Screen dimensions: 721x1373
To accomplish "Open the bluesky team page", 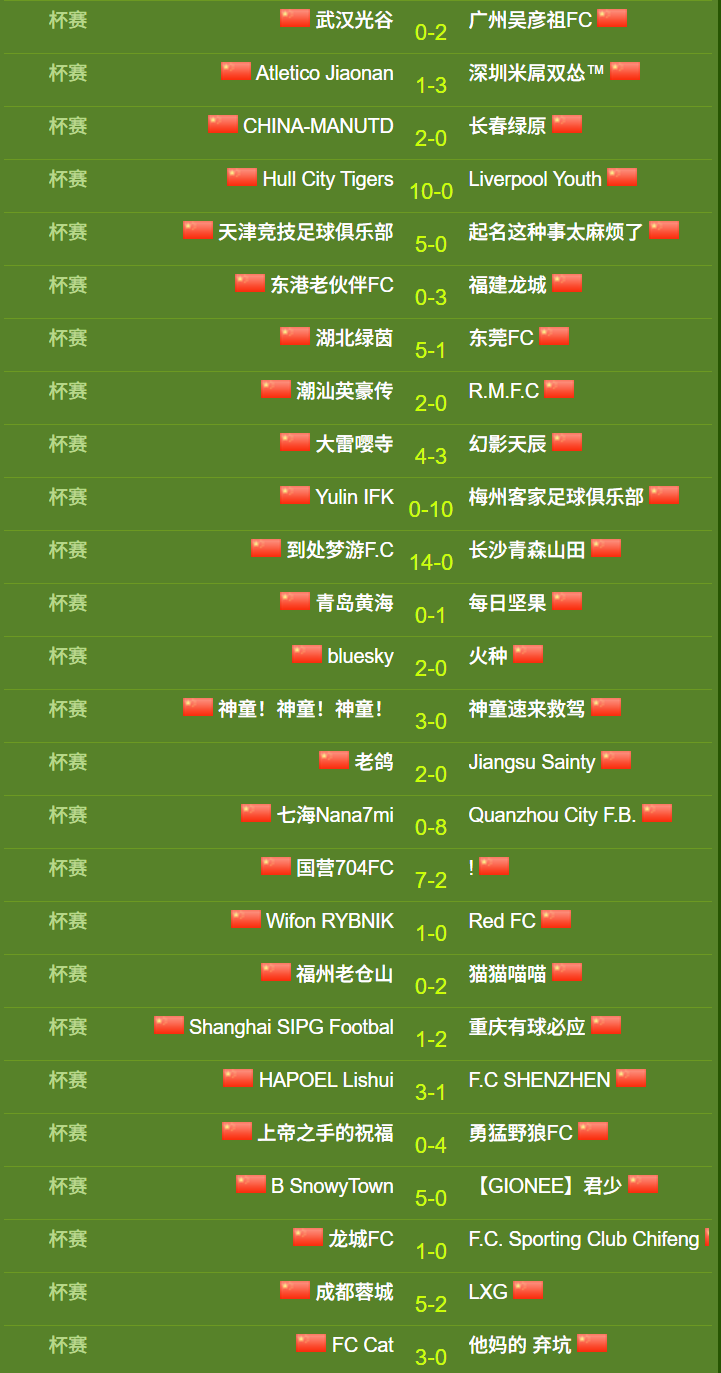I will pos(360,656).
